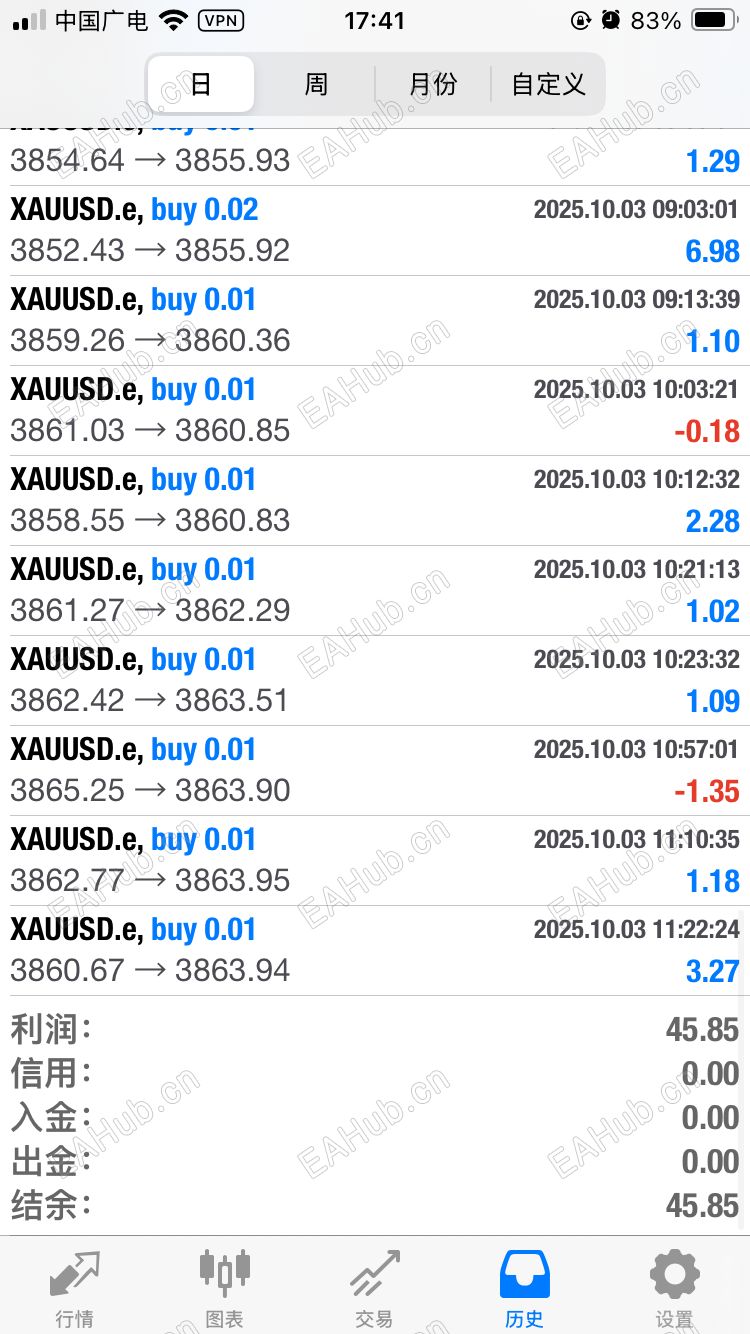Open the 交易 trade tab
Image resolution: width=750 pixels, height=1334 pixels.
(374, 1289)
